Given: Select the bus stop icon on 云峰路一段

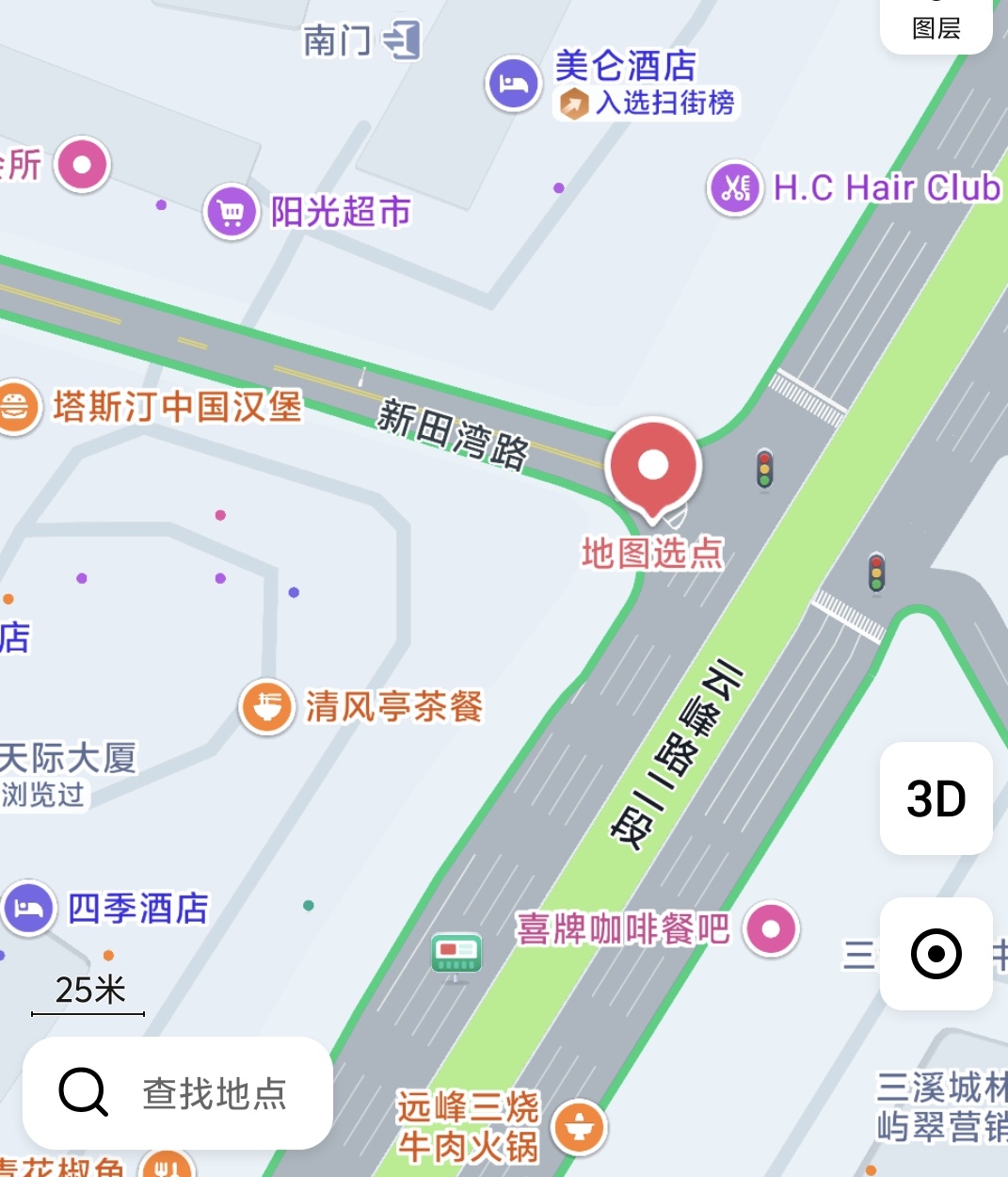Looking at the screenshot, I should click(456, 954).
